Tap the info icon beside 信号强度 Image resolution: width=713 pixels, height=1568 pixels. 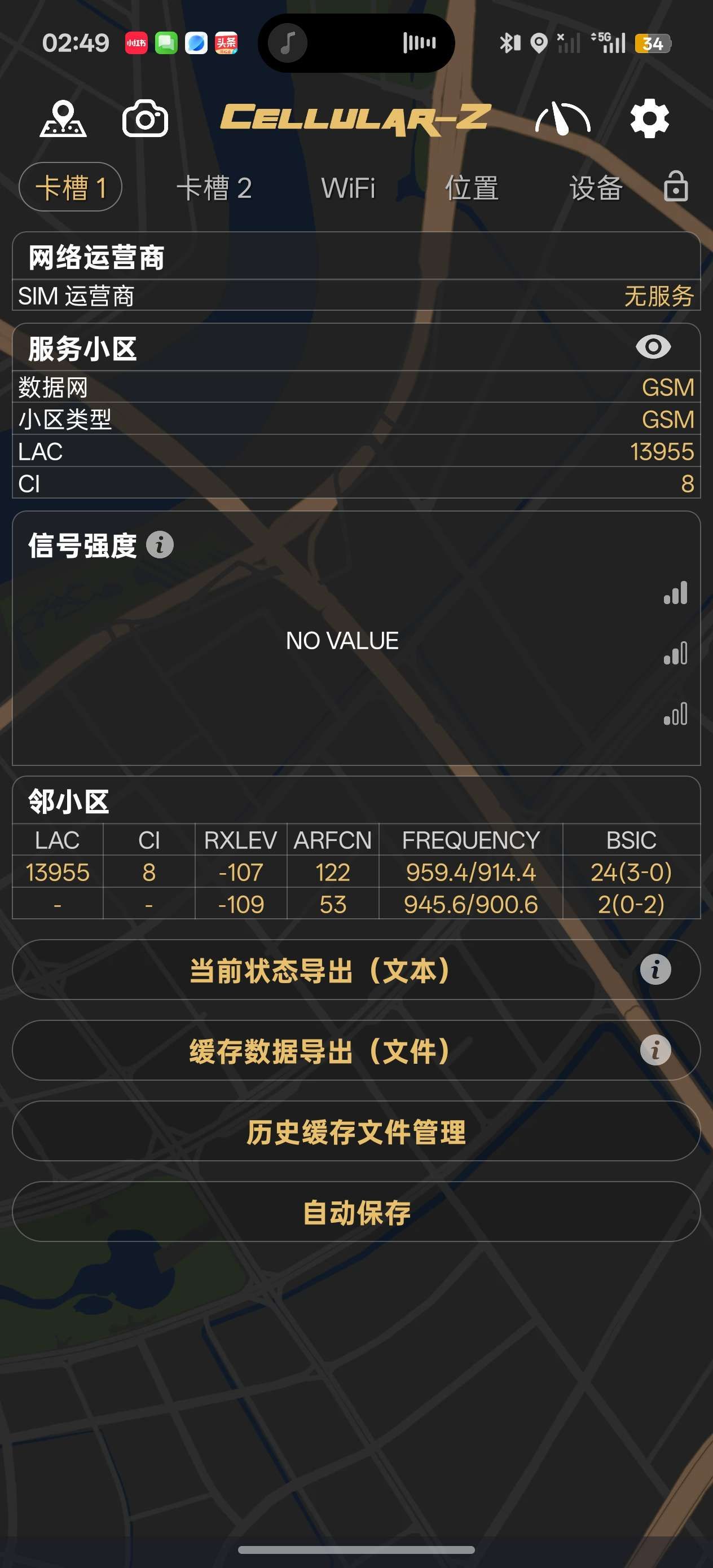tap(160, 544)
